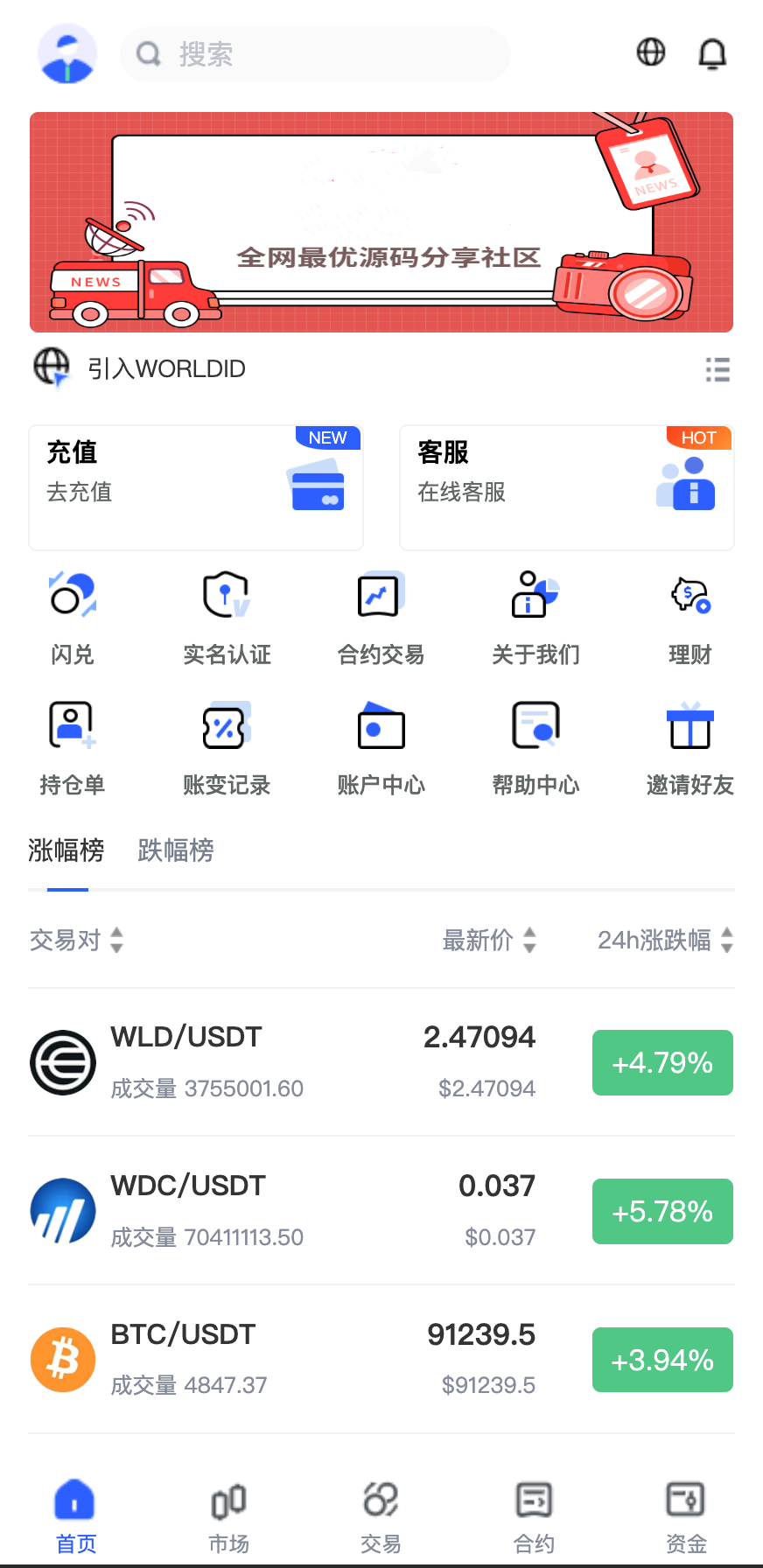The width and height of the screenshot is (763, 1568).
Task: Switch to the 资金 bottom tab
Action: 686,1517
